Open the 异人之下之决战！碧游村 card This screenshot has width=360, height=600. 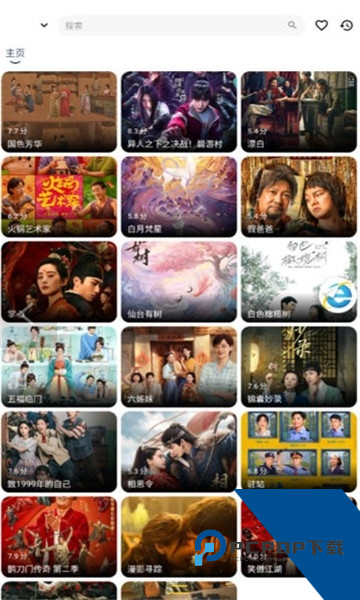click(179, 112)
